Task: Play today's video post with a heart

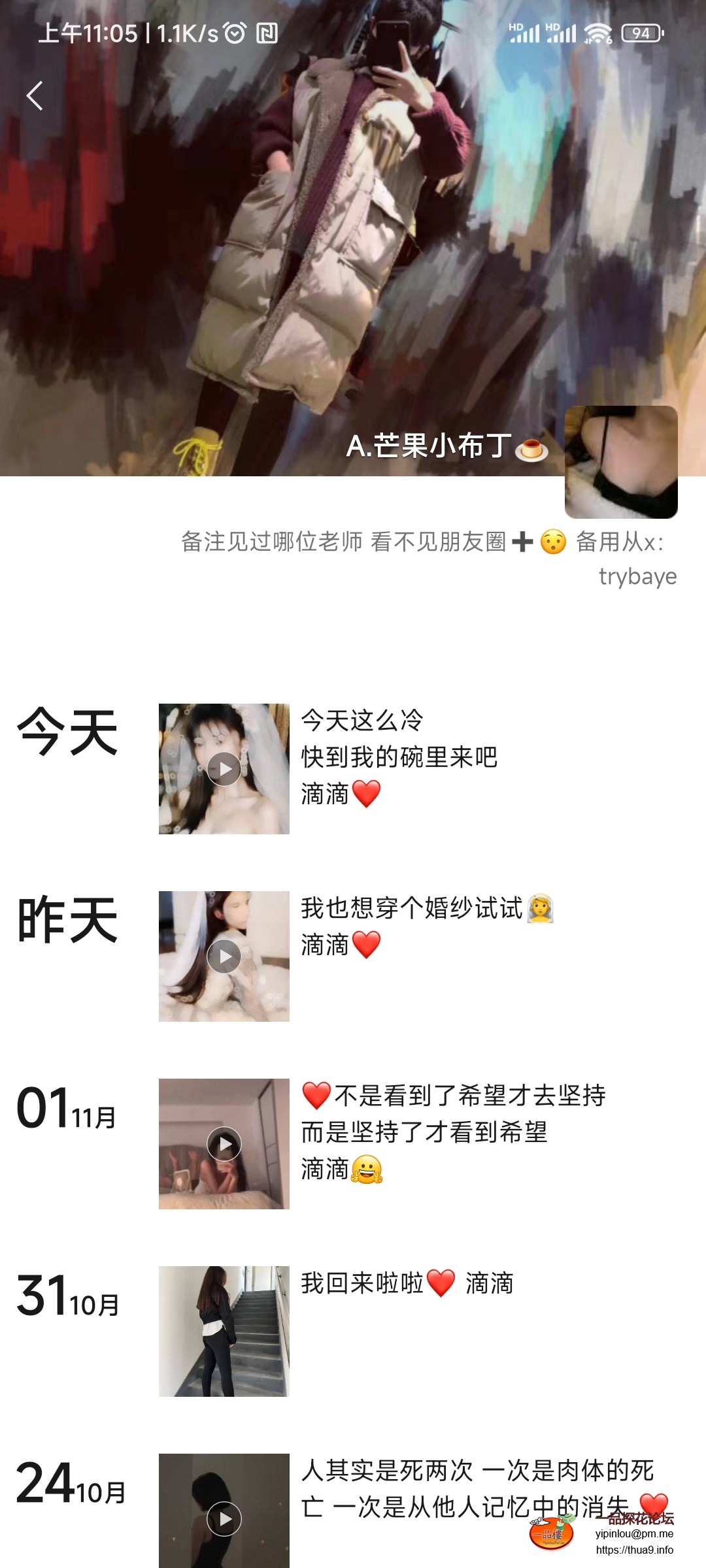Action: pos(224,770)
